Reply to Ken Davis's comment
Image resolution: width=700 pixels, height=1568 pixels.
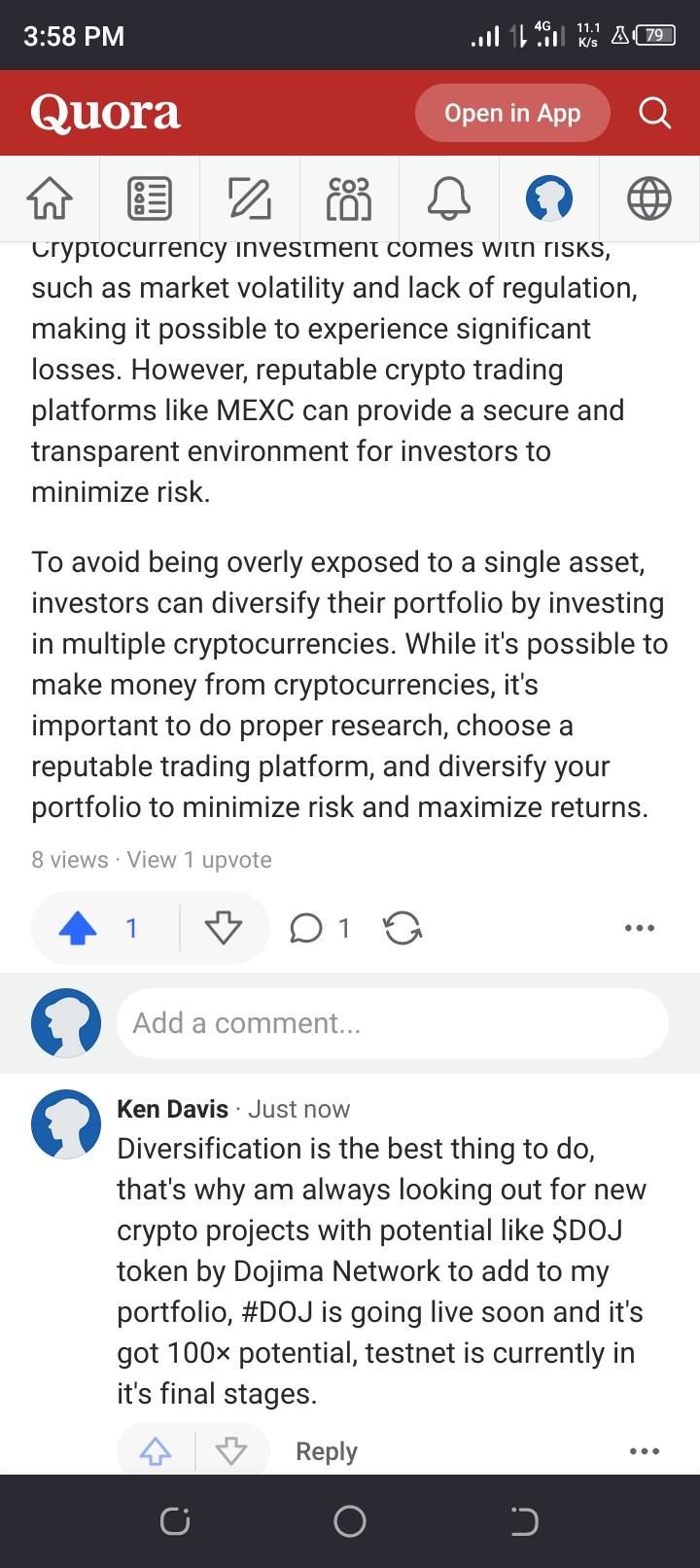[x=327, y=1451]
